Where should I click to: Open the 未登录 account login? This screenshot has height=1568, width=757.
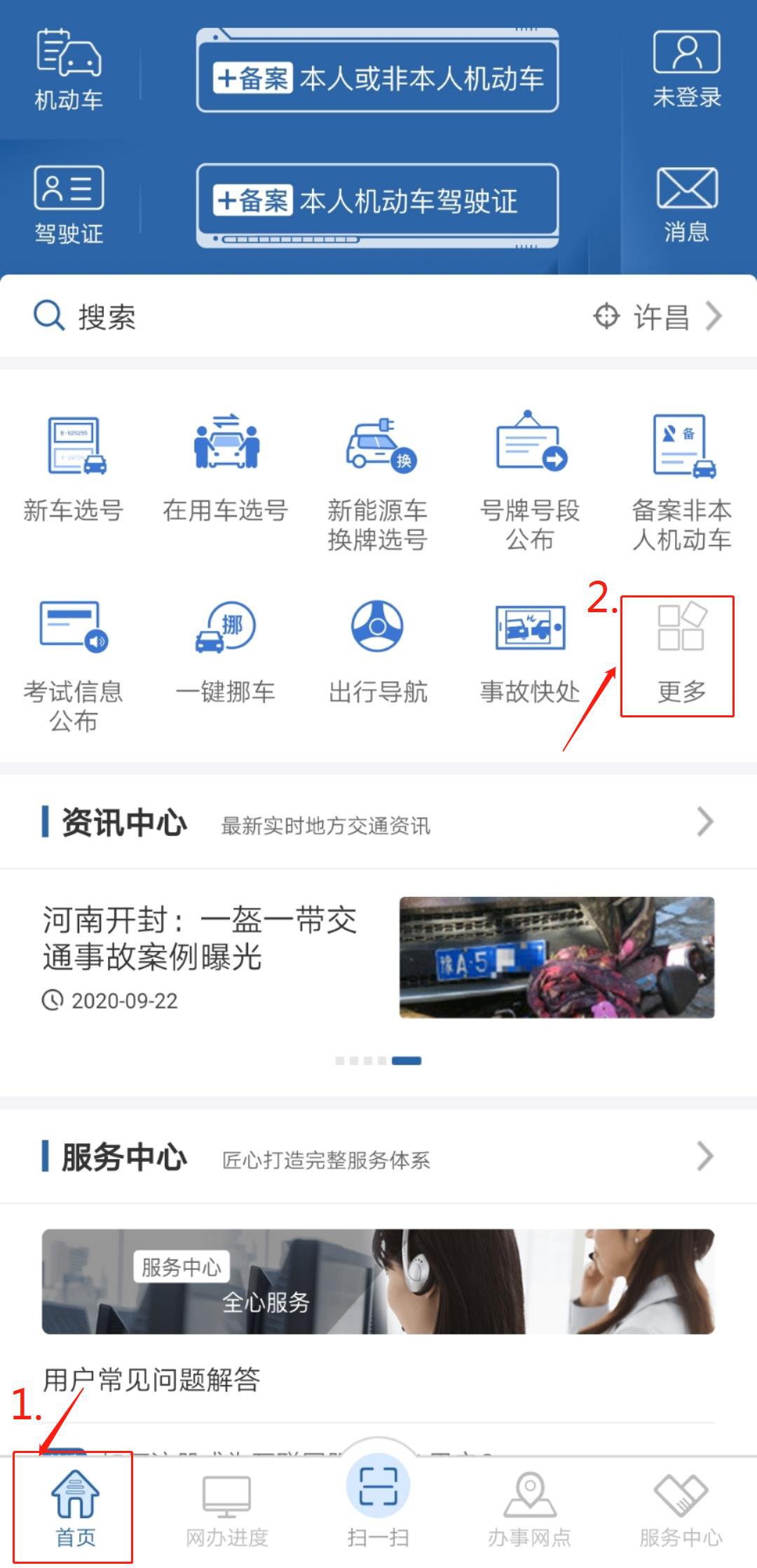(686, 70)
